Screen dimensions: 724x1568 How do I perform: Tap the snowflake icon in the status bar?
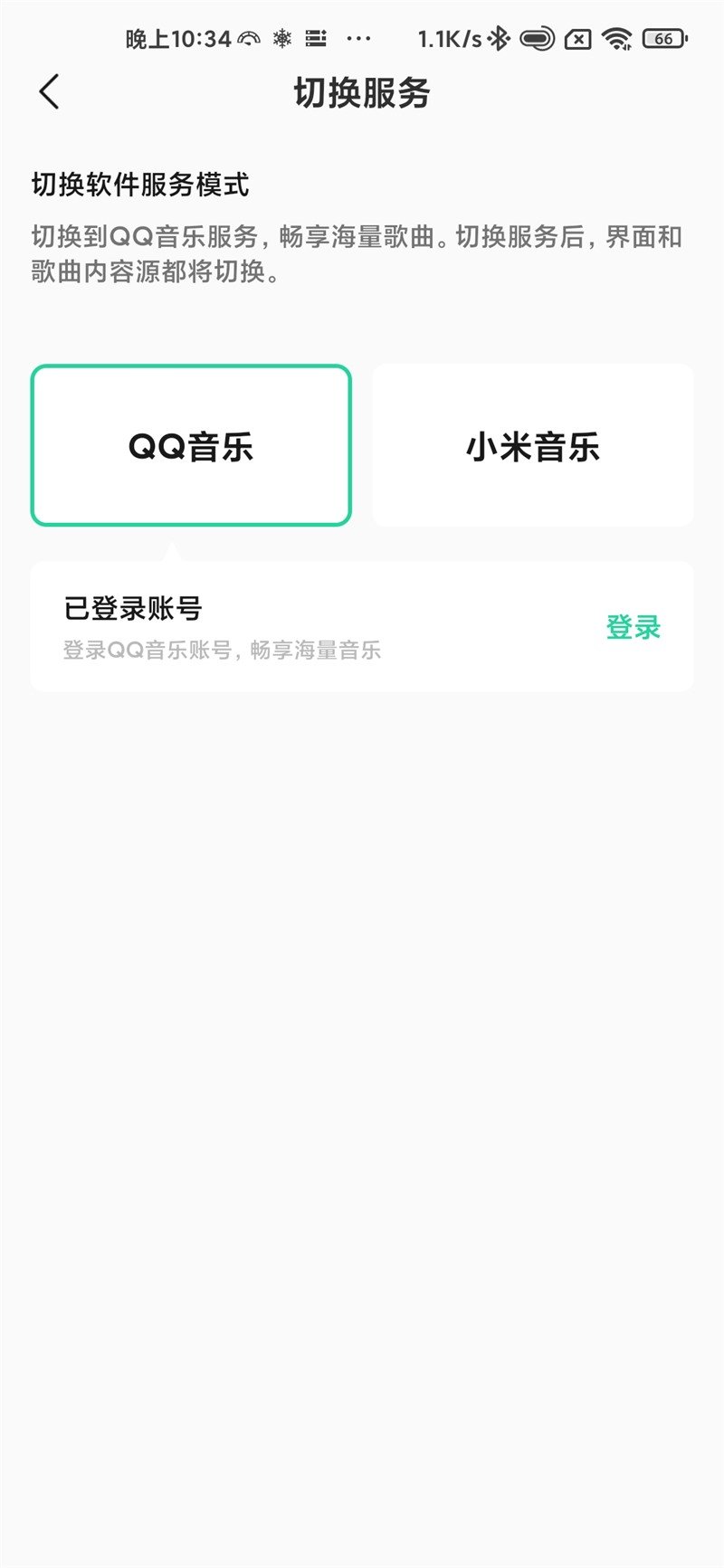[x=282, y=39]
